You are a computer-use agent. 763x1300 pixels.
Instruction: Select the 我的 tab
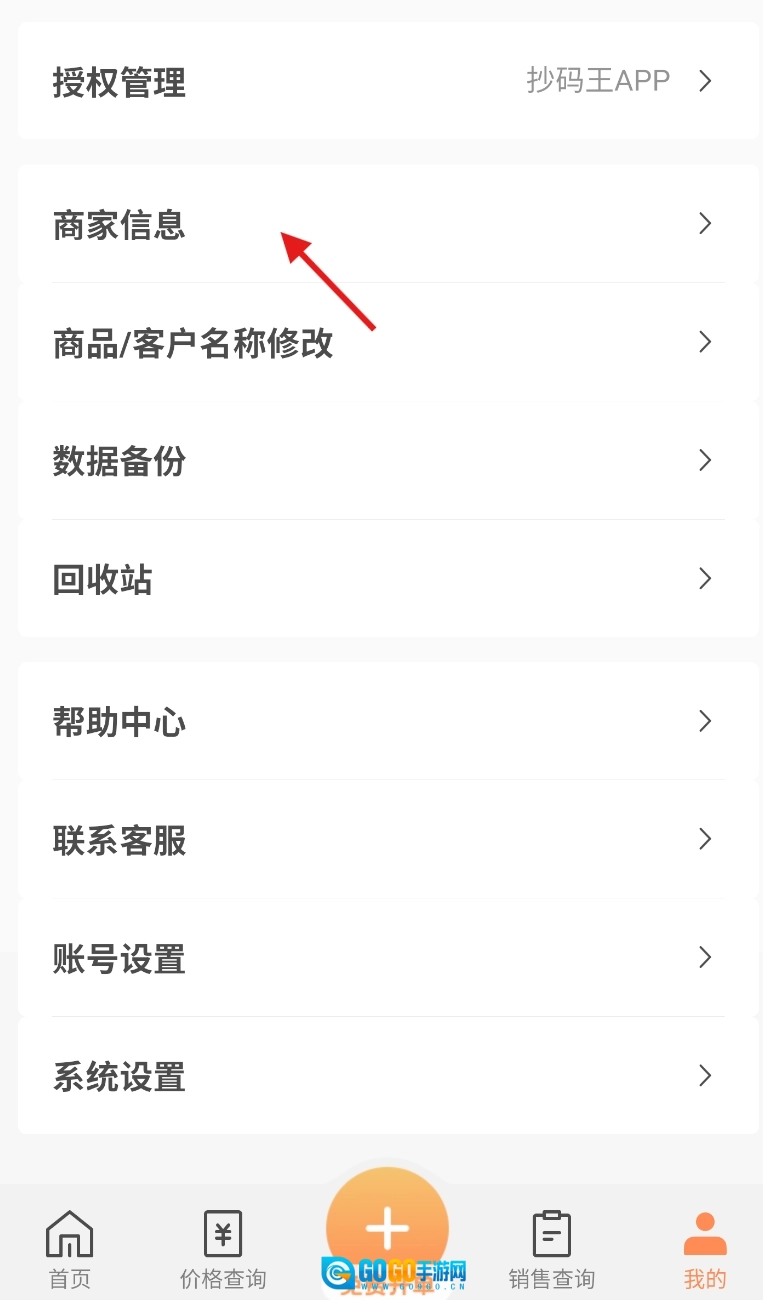point(705,1248)
